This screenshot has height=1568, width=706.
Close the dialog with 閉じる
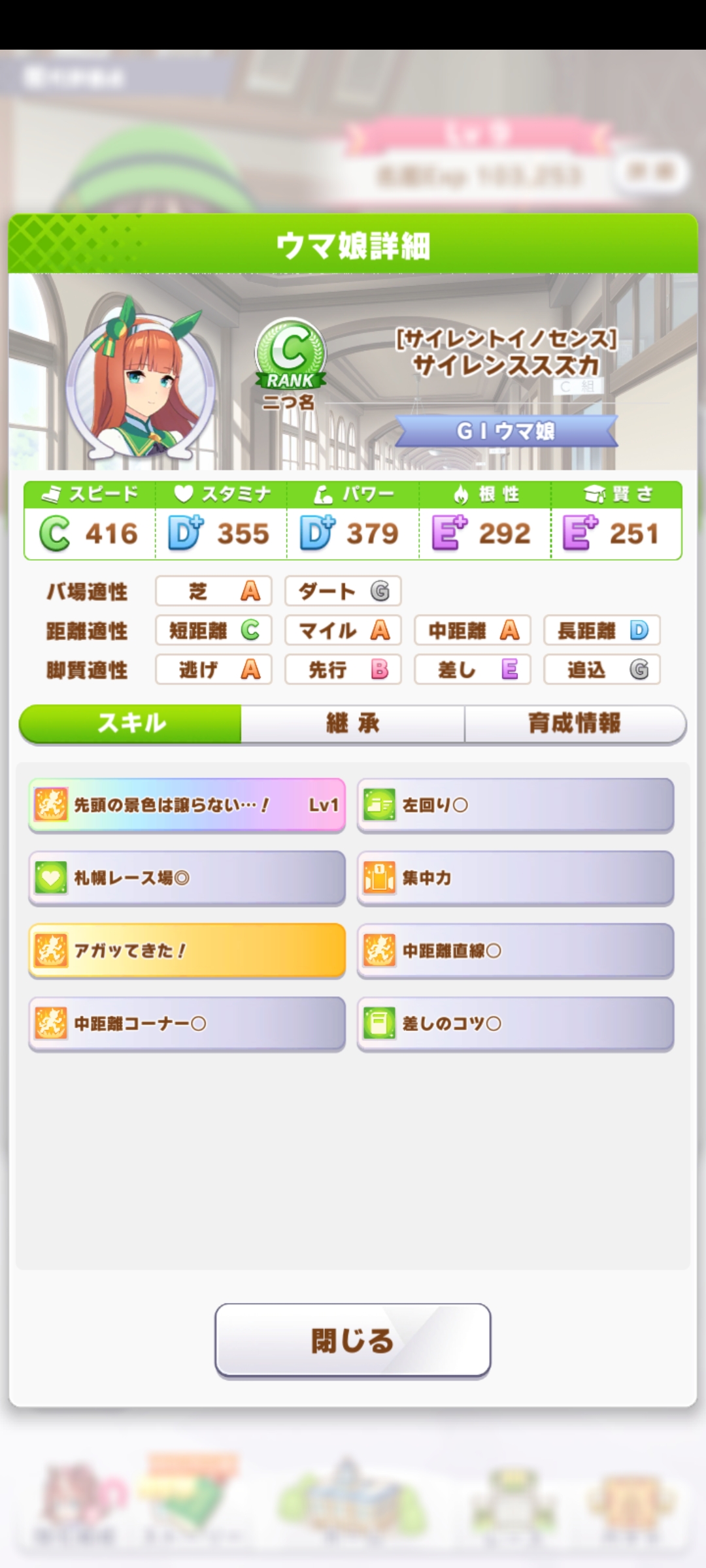point(352,1341)
